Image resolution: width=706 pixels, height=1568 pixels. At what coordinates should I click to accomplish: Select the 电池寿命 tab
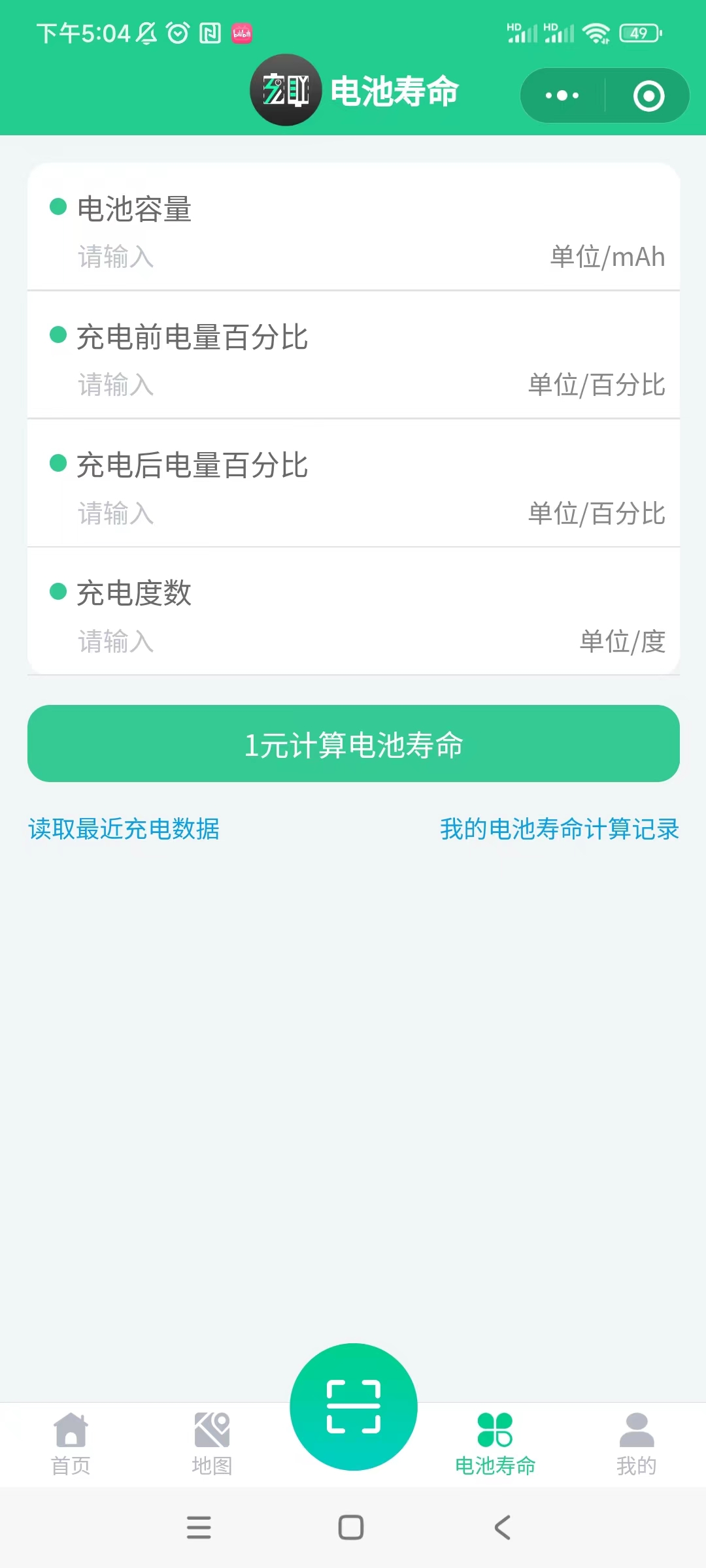[495, 1444]
